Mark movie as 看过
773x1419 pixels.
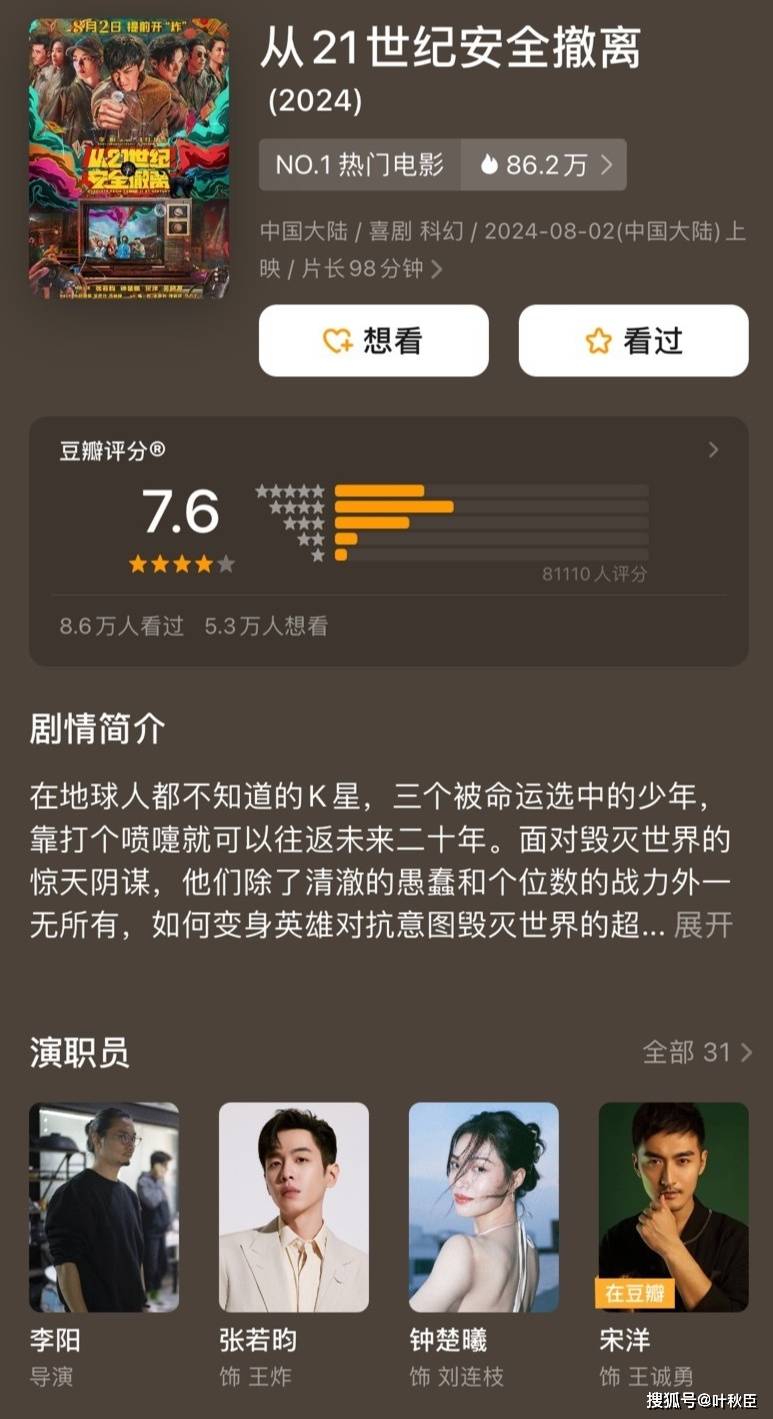[633, 341]
